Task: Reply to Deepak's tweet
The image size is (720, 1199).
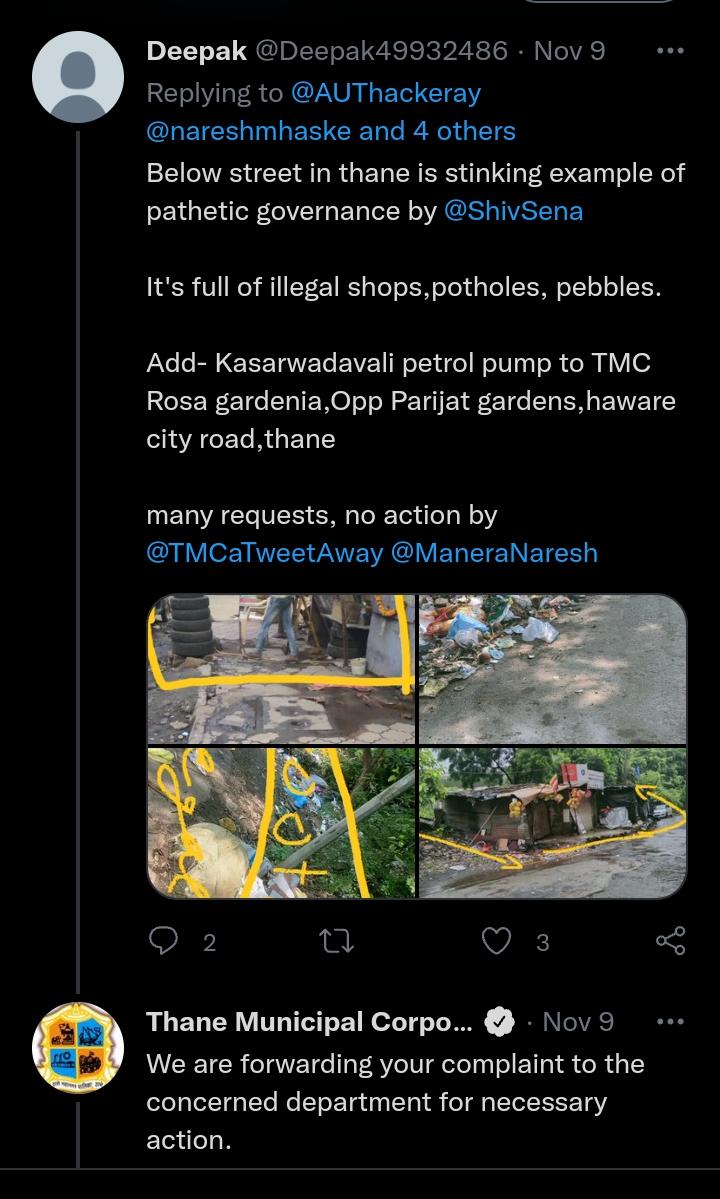Action: click(163, 941)
